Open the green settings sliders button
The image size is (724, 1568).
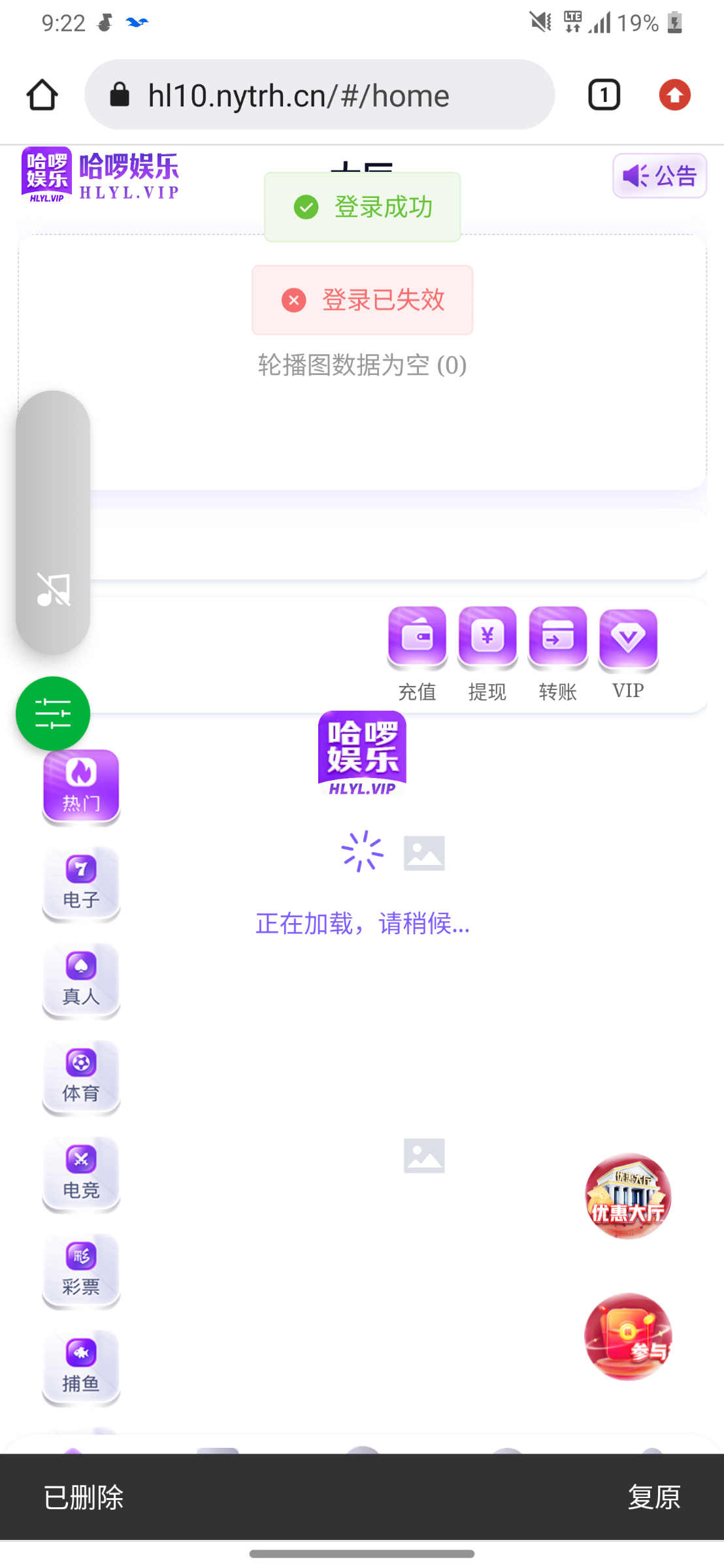point(53,713)
